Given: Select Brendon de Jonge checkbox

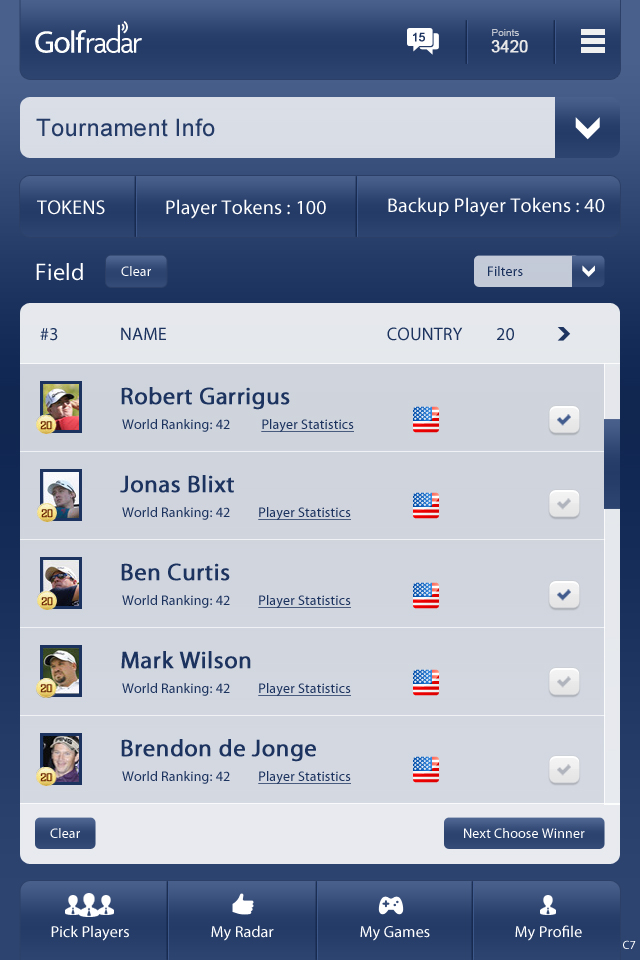Looking at the screenshot, I should 564,770.
